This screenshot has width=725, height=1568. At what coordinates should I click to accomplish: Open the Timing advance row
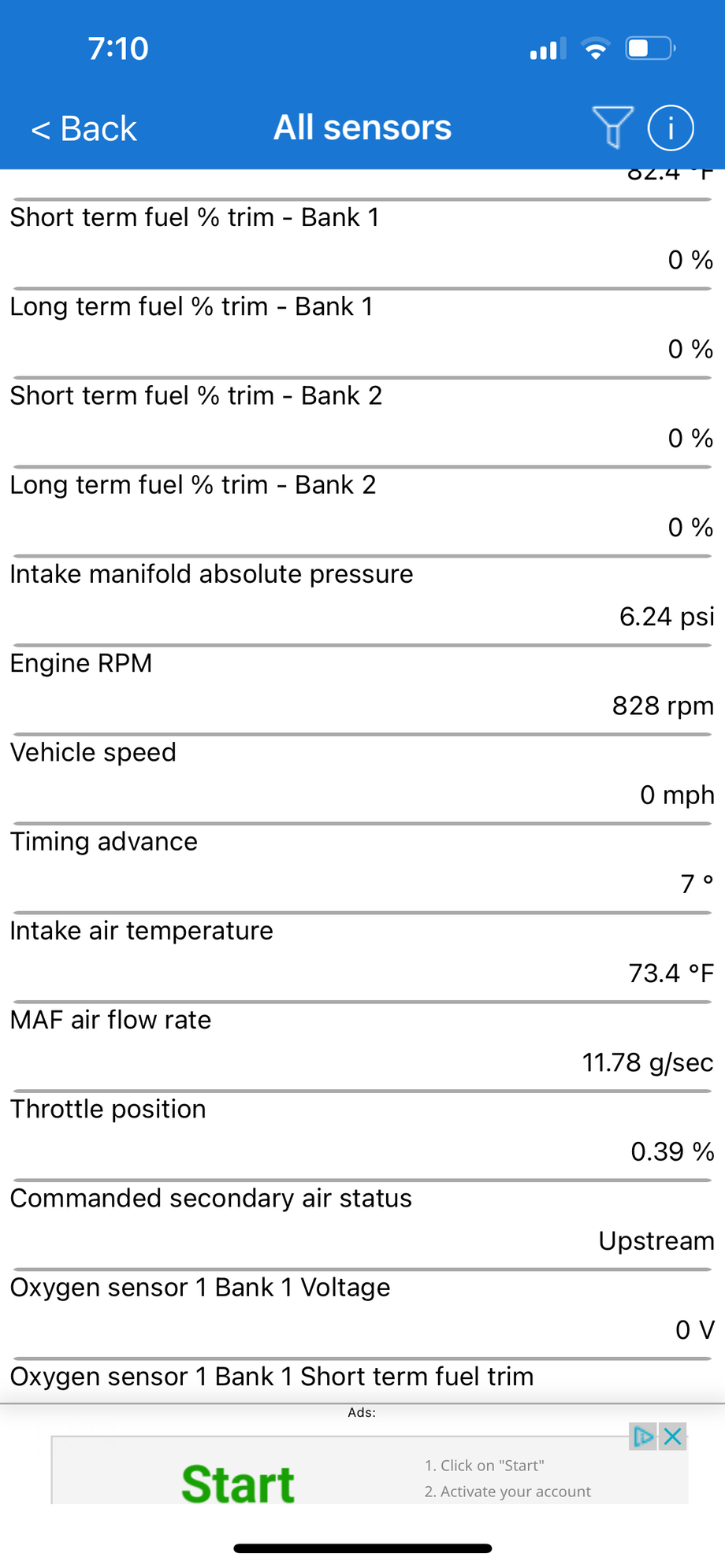[362, 863]
